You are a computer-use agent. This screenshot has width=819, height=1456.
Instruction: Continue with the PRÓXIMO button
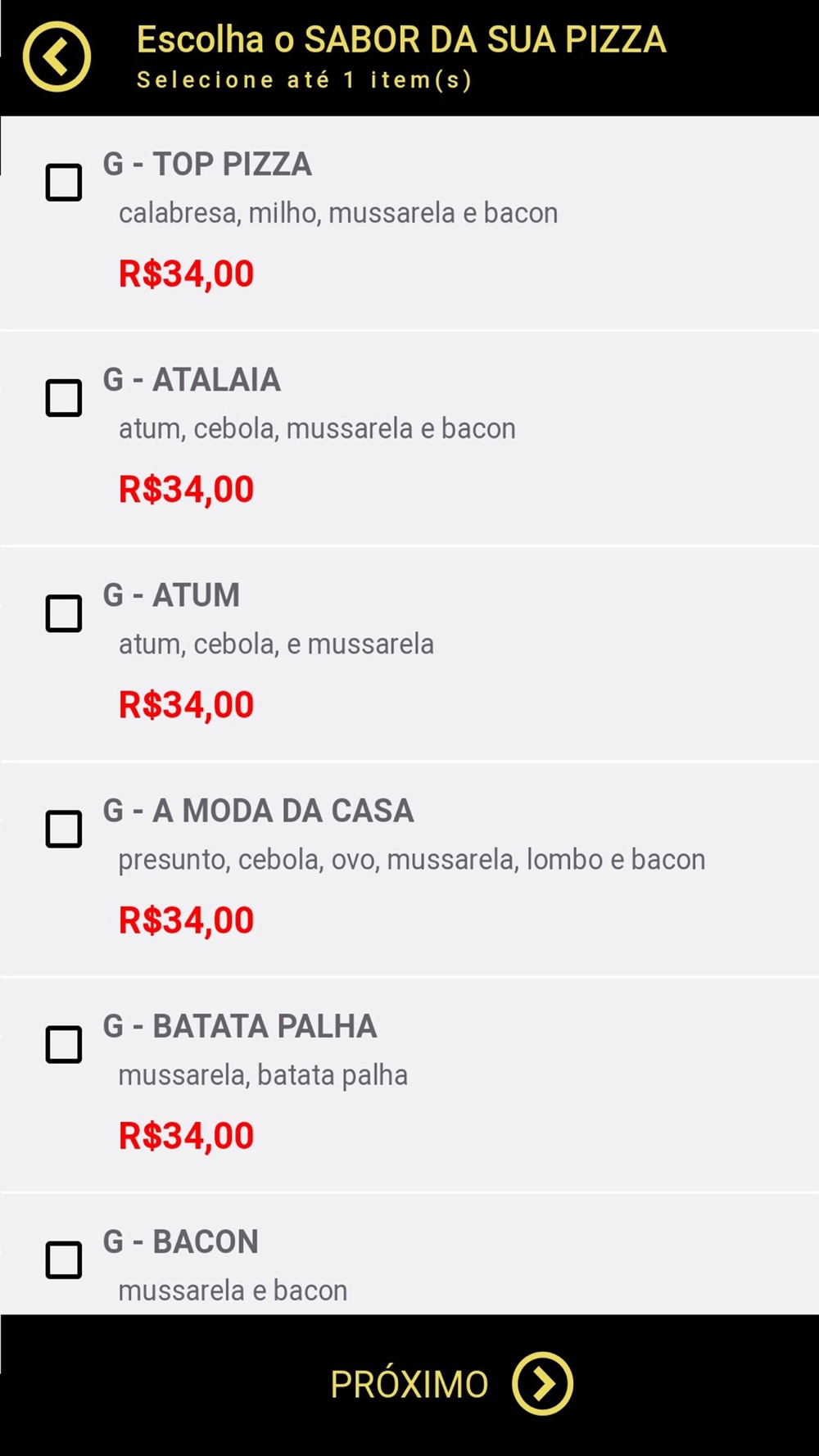451,1383
